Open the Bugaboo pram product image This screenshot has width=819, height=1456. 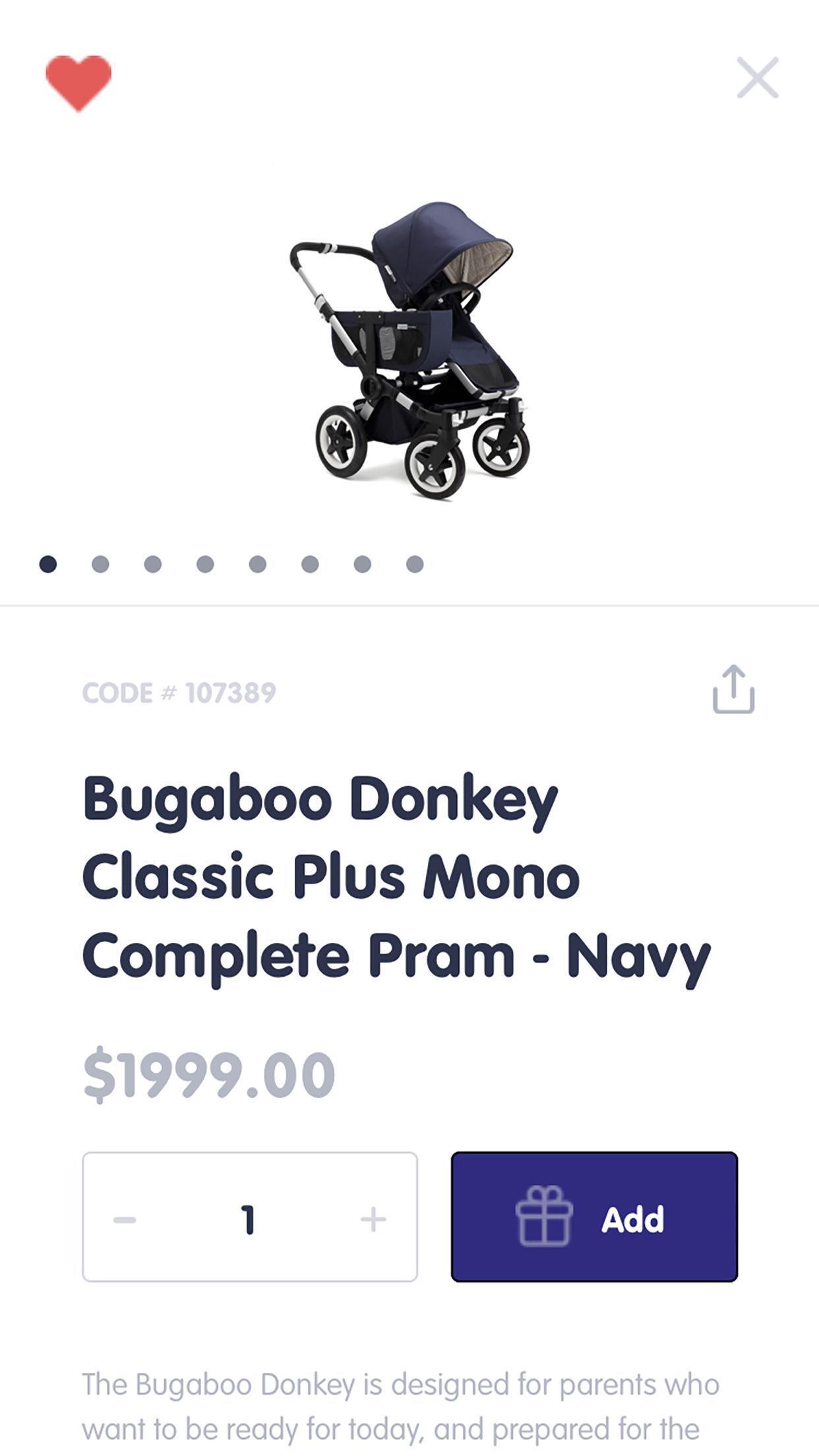pyautogui.click(x=409, y=349)
